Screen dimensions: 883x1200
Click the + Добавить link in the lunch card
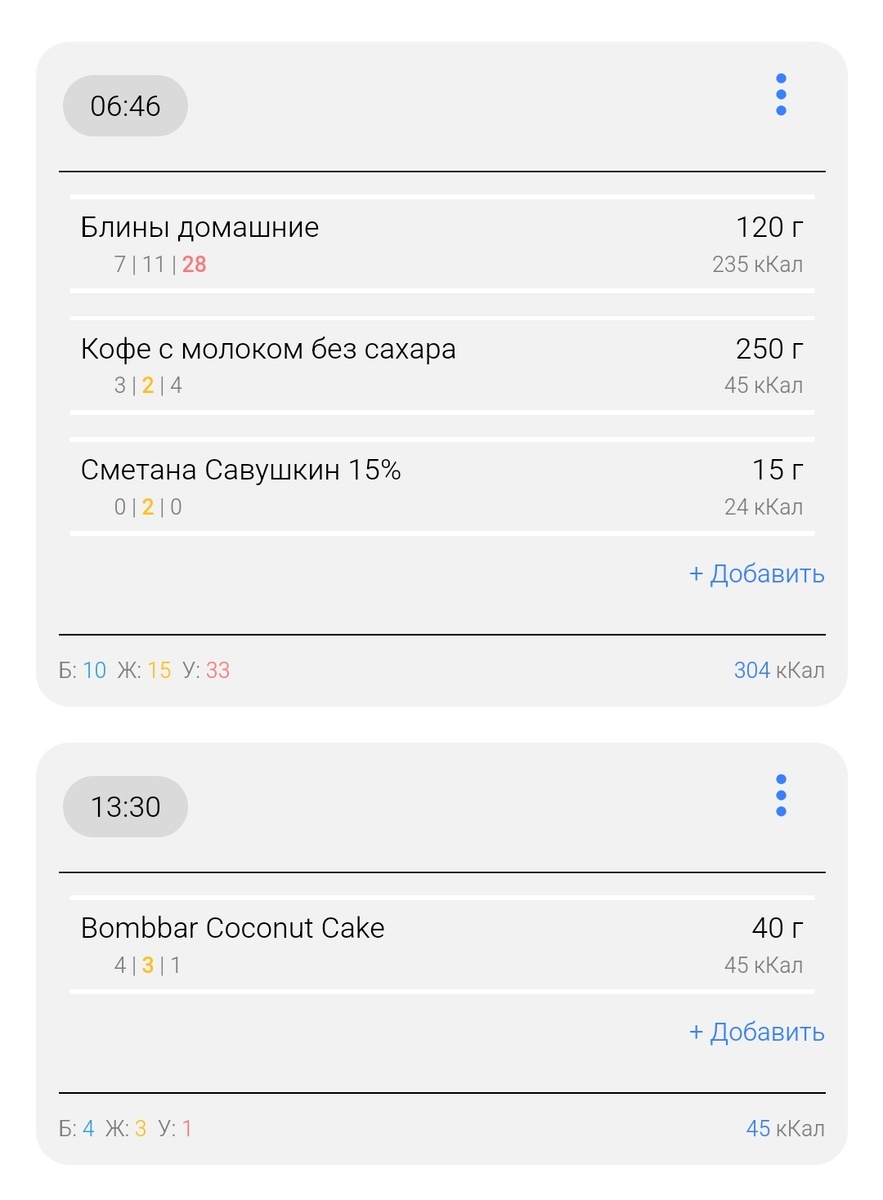click(x=757, y=1032)
